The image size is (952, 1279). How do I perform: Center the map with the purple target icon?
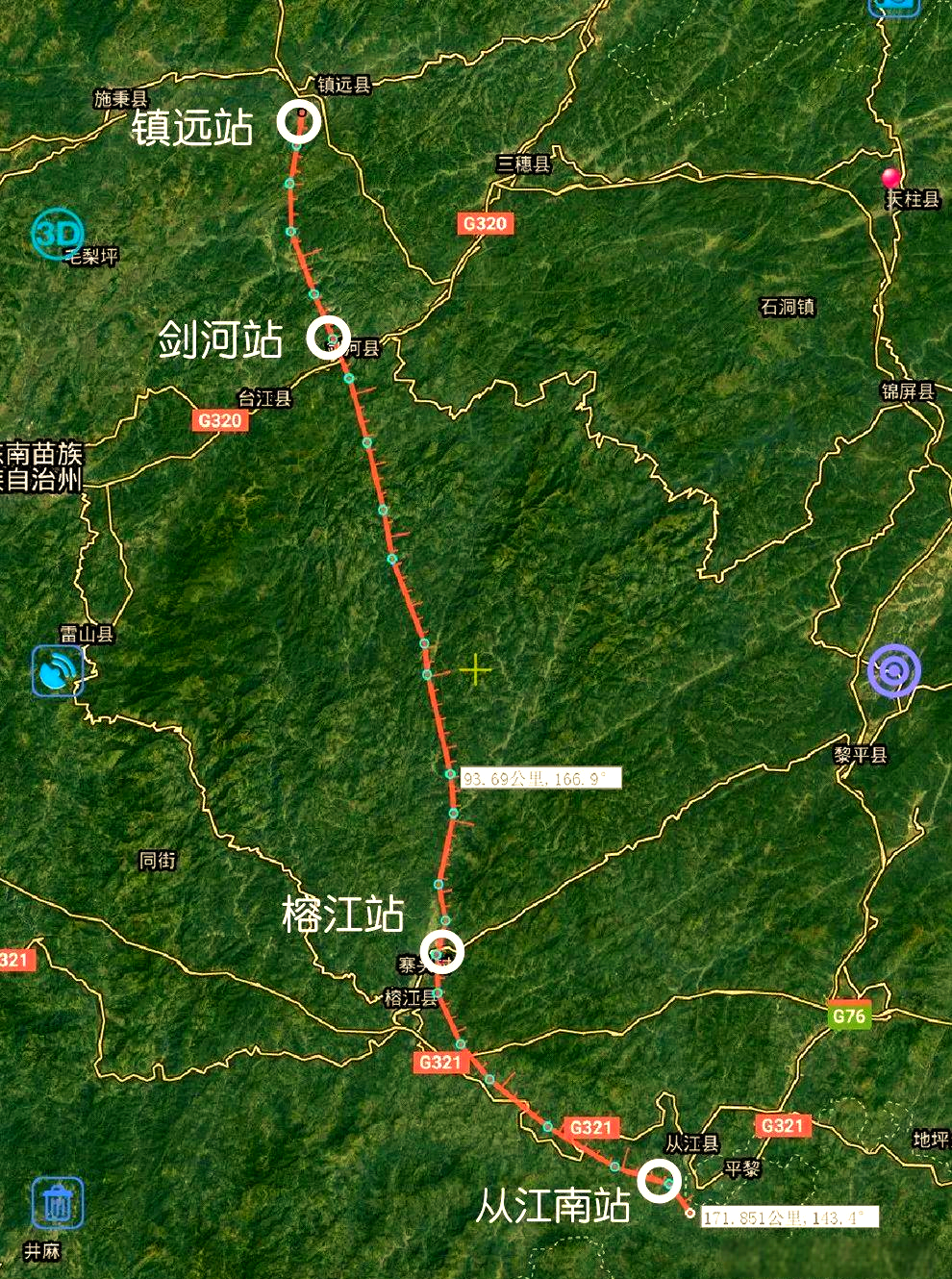(x=894, y=670)
